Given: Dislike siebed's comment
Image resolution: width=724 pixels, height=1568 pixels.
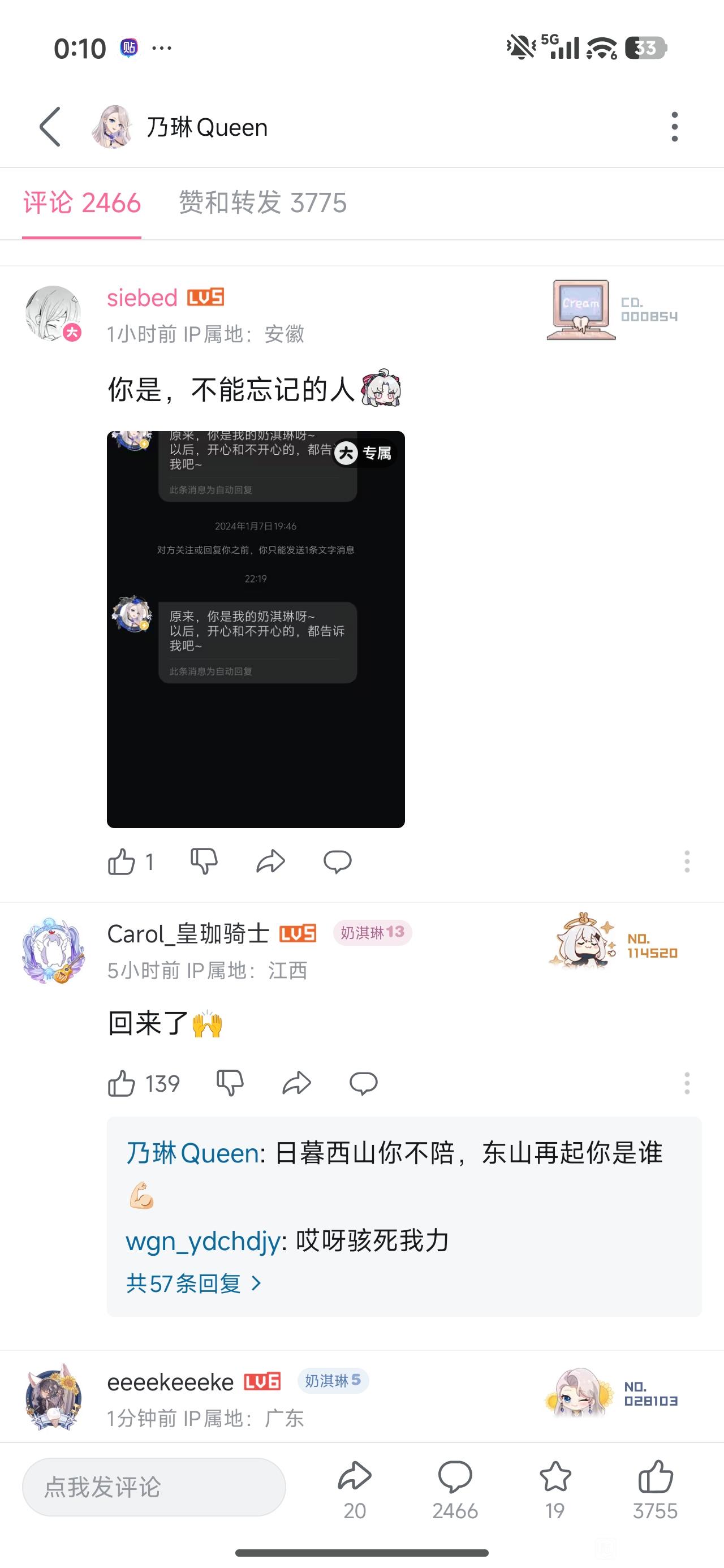Looking at the screenshot, I should click(x=204, y=861).
